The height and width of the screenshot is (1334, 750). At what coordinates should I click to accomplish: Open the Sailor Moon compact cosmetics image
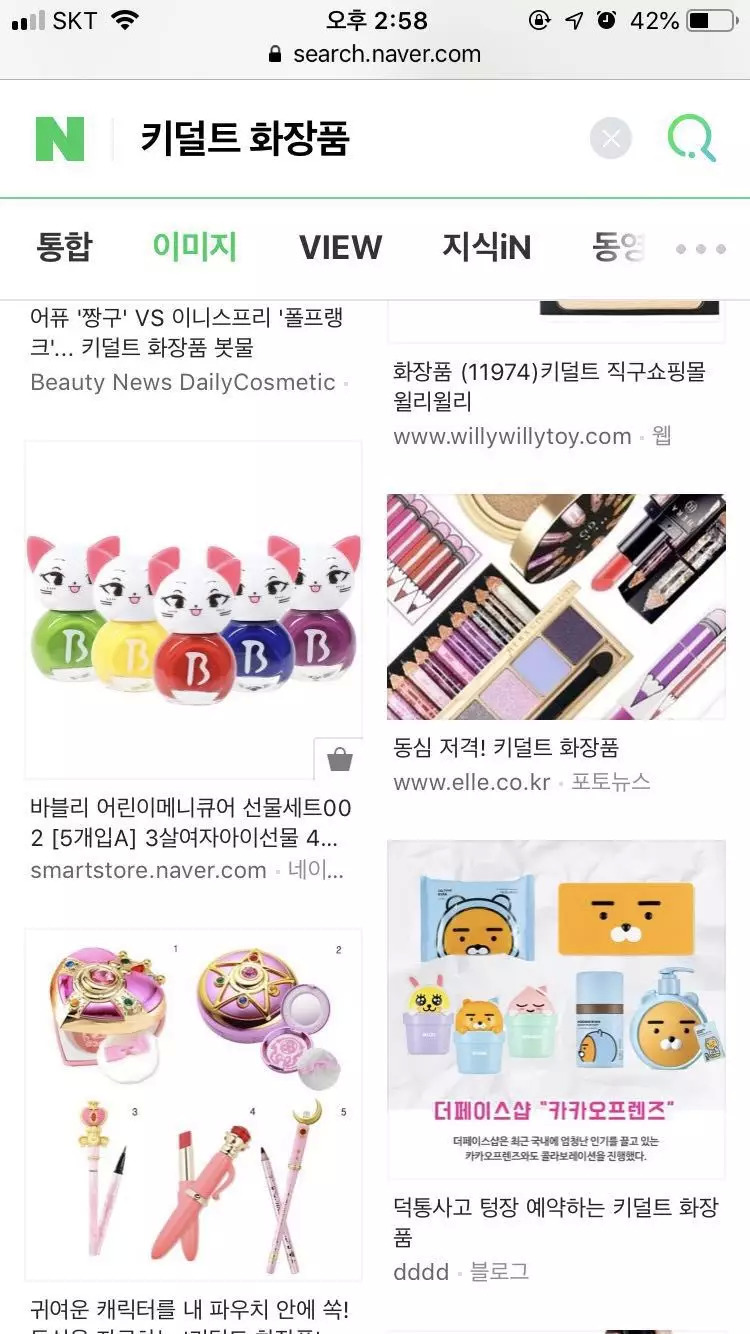pos(193,1105)
